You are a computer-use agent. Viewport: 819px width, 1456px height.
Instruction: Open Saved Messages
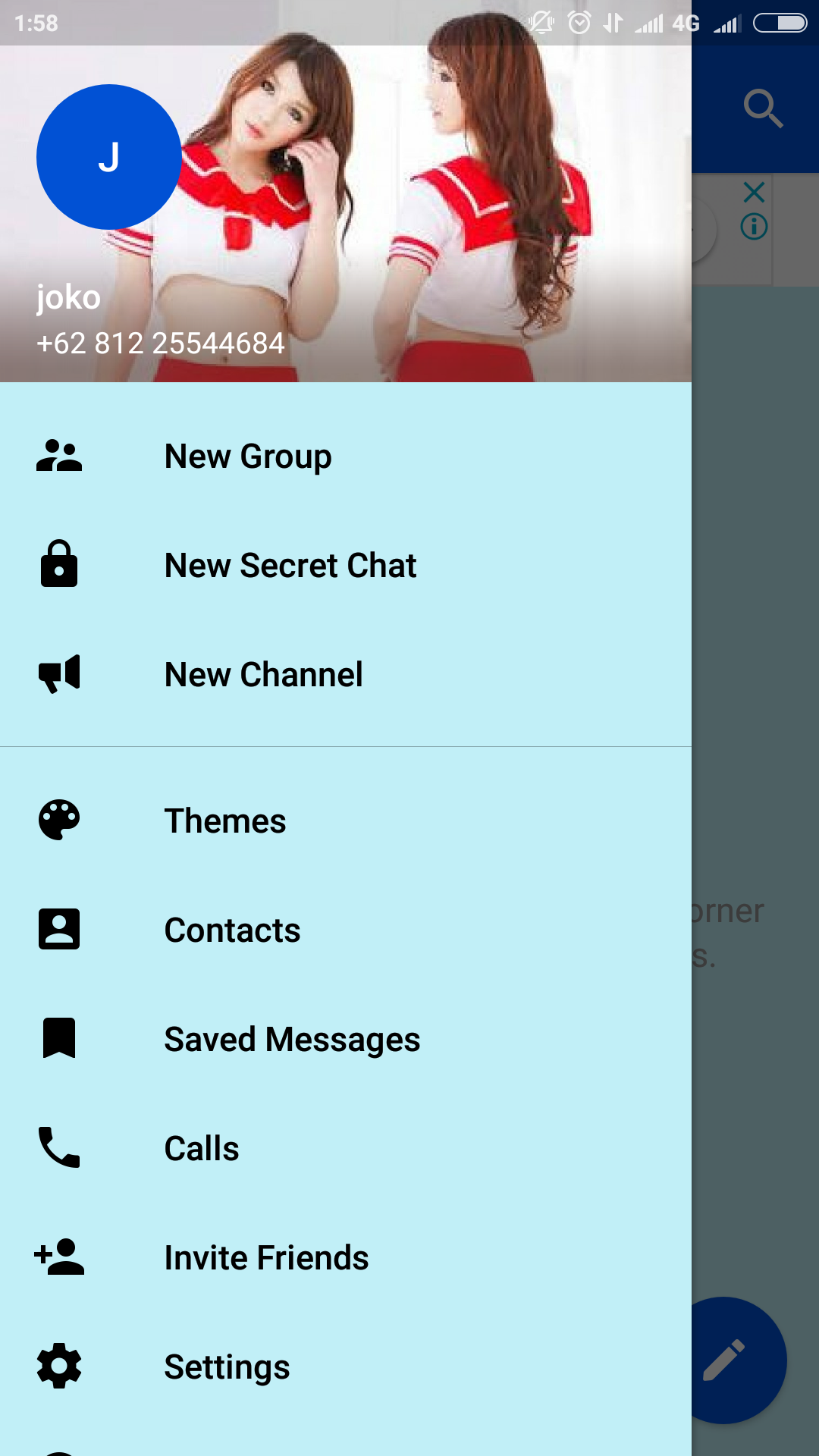tap(292, 1040)
